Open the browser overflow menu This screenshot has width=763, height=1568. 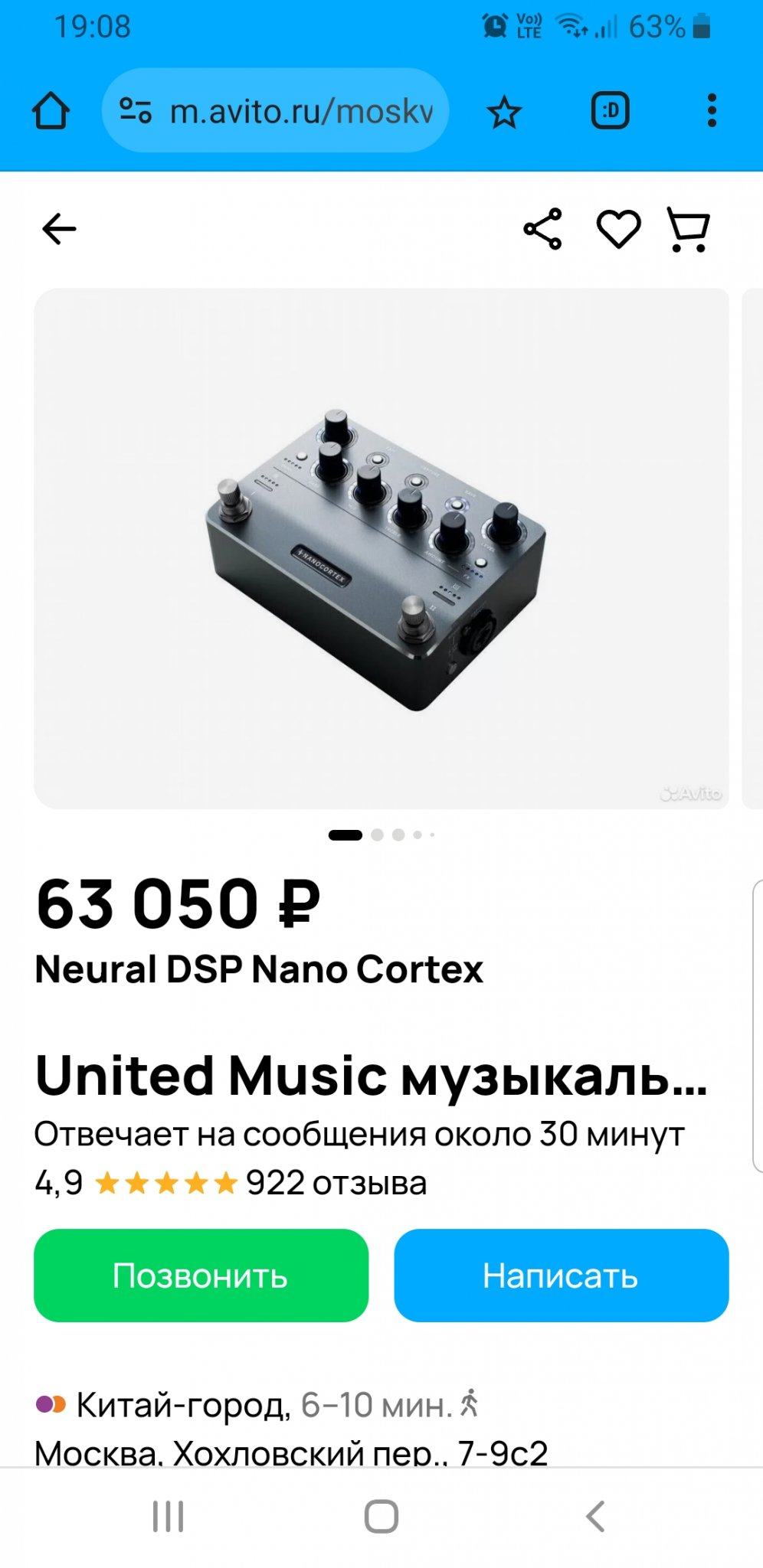click(x=712, y=111)
